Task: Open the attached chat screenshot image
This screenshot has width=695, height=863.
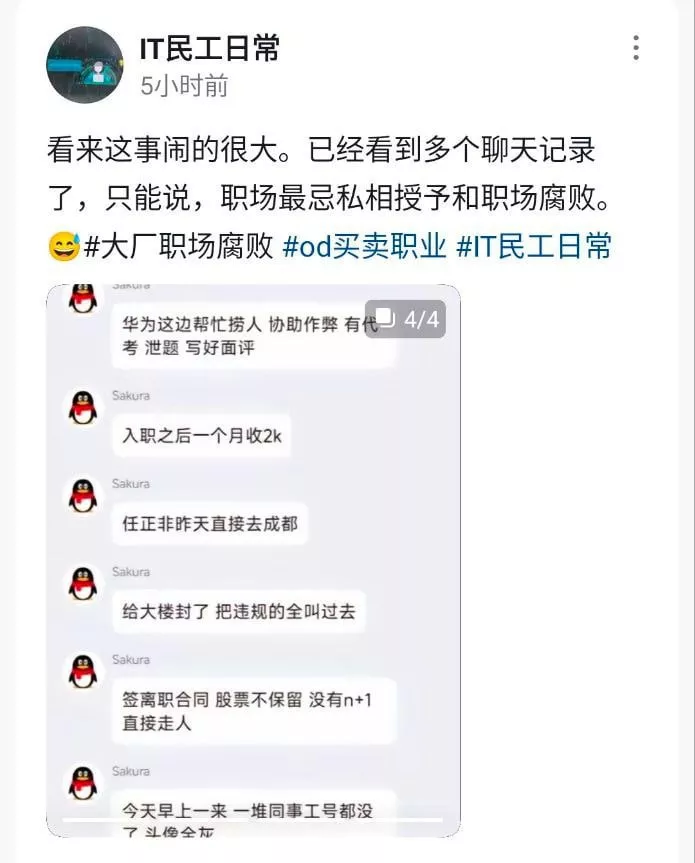Action: [x=253, y=560]
